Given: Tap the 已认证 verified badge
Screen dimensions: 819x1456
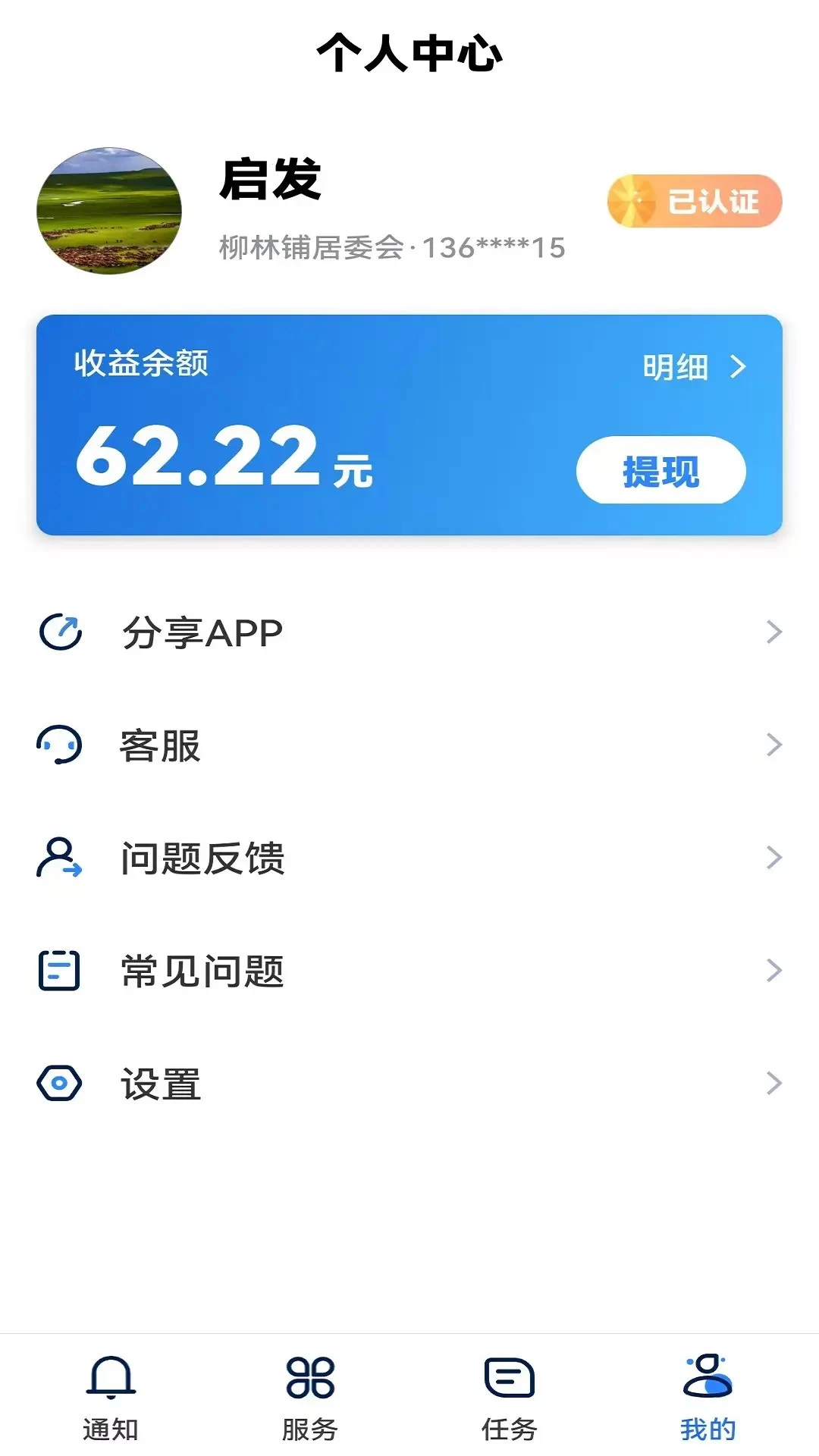Looking at the screenshot, I should [x=694, y=201].
